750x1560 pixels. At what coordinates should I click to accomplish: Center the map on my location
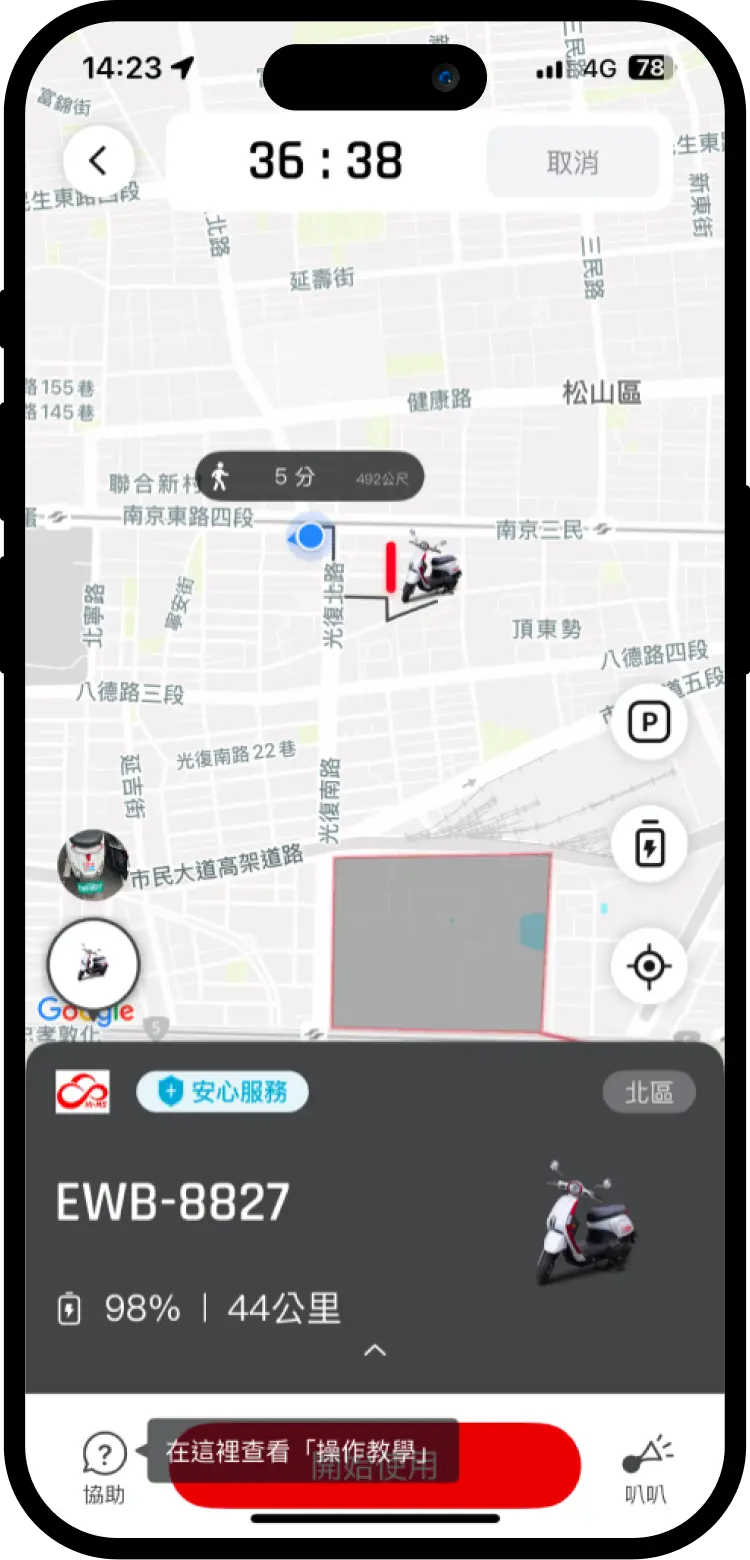tap(649, 967)
